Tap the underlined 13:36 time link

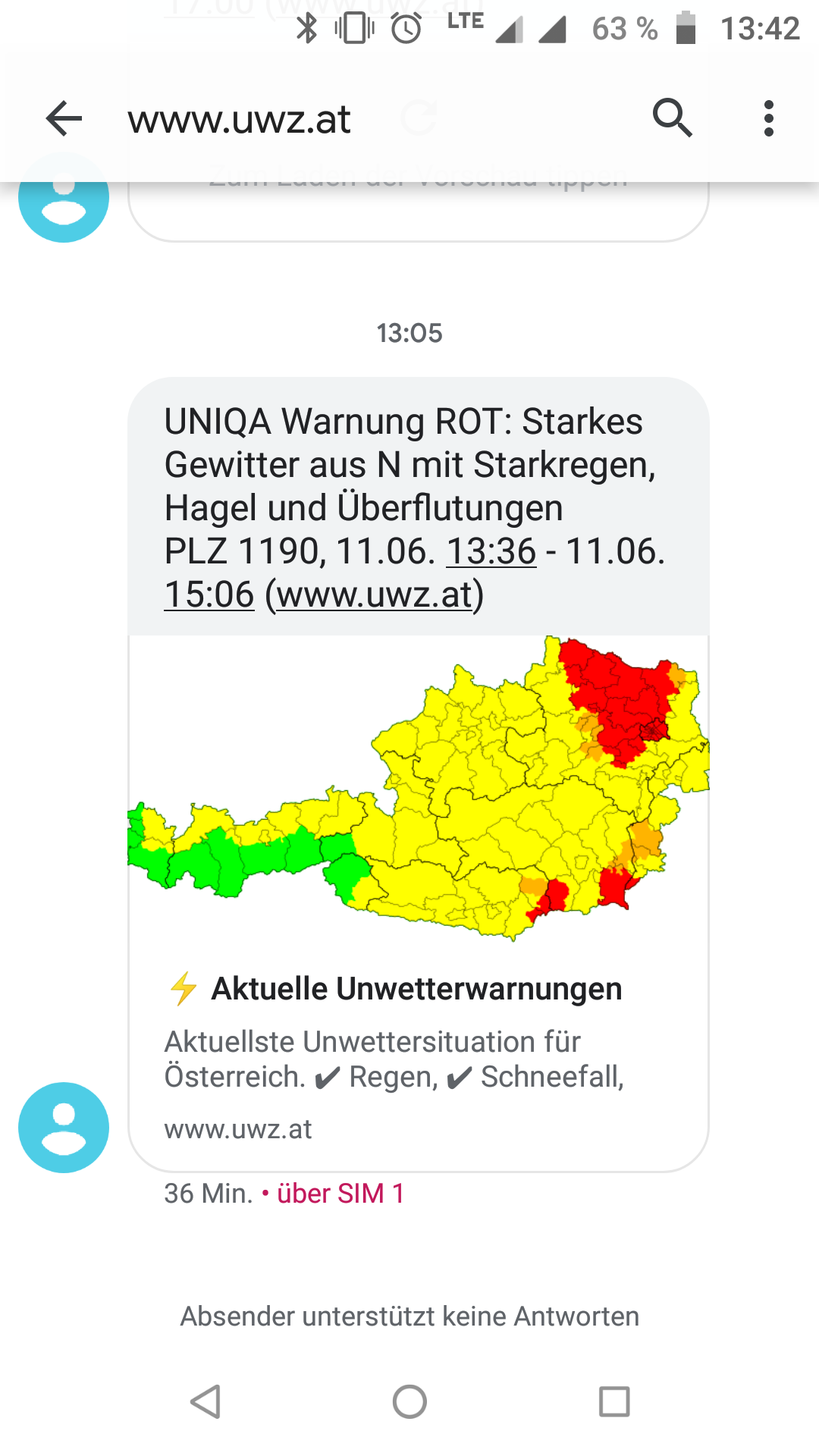[x=491, y=551]
